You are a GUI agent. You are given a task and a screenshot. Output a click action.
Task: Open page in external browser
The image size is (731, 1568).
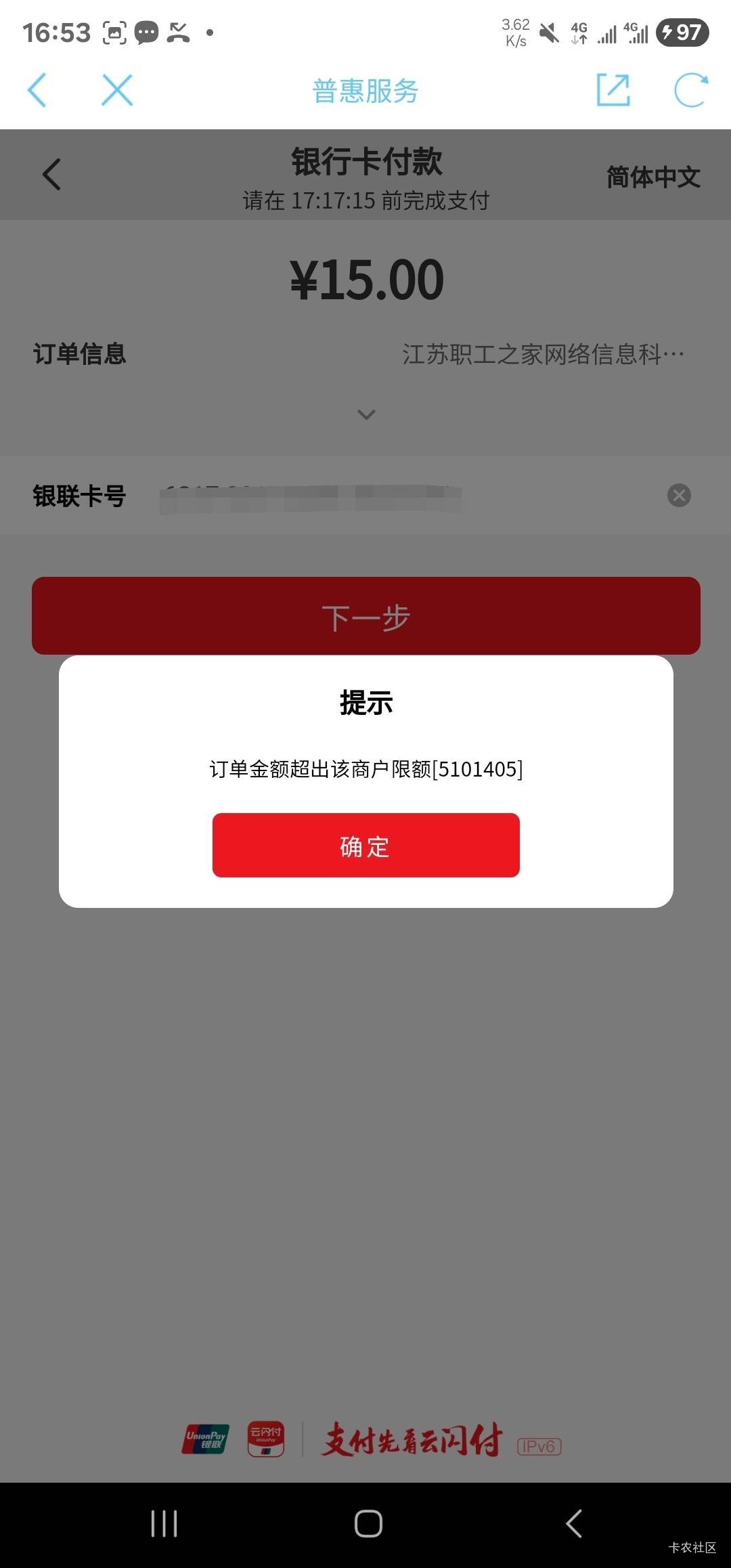click(x=613, y=90)
